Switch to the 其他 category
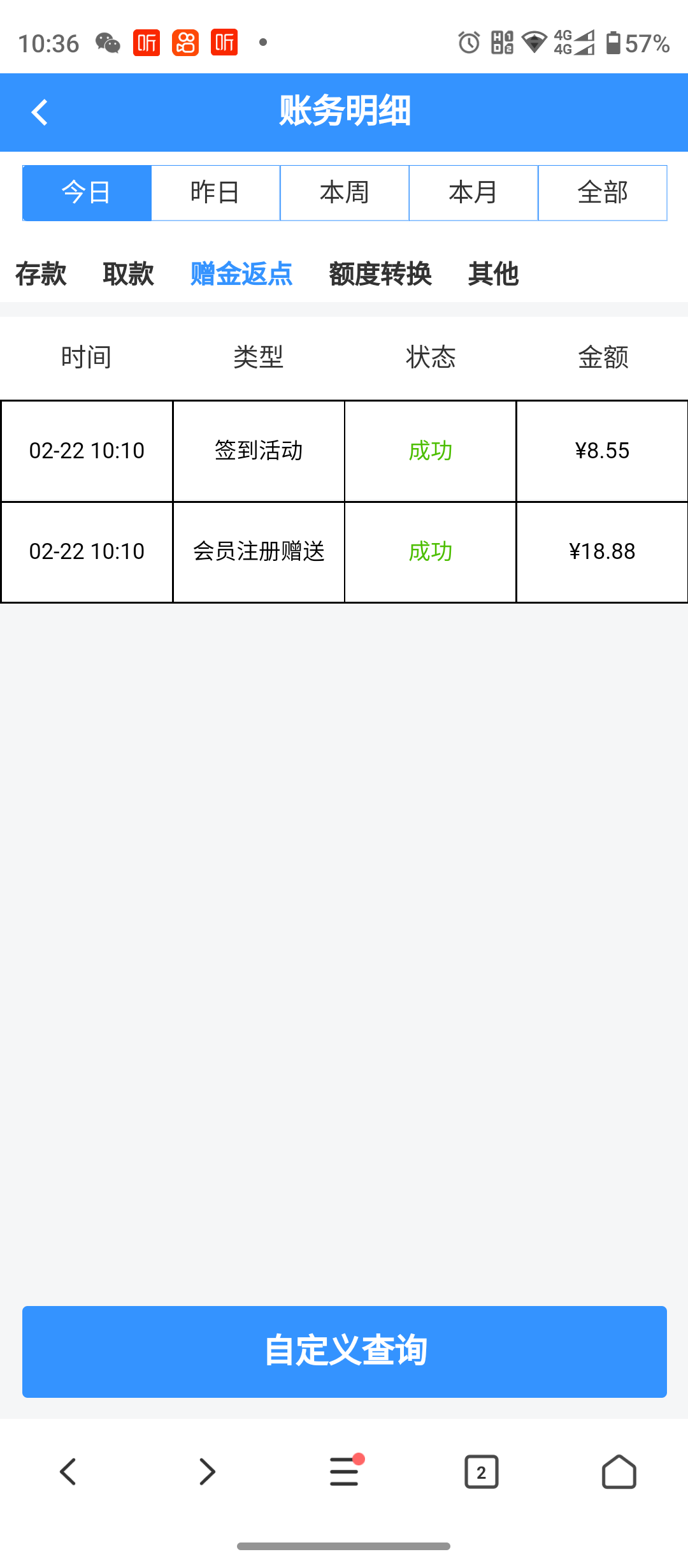Viewport: 688px width, 1568px height. click(x=493, y=274)
